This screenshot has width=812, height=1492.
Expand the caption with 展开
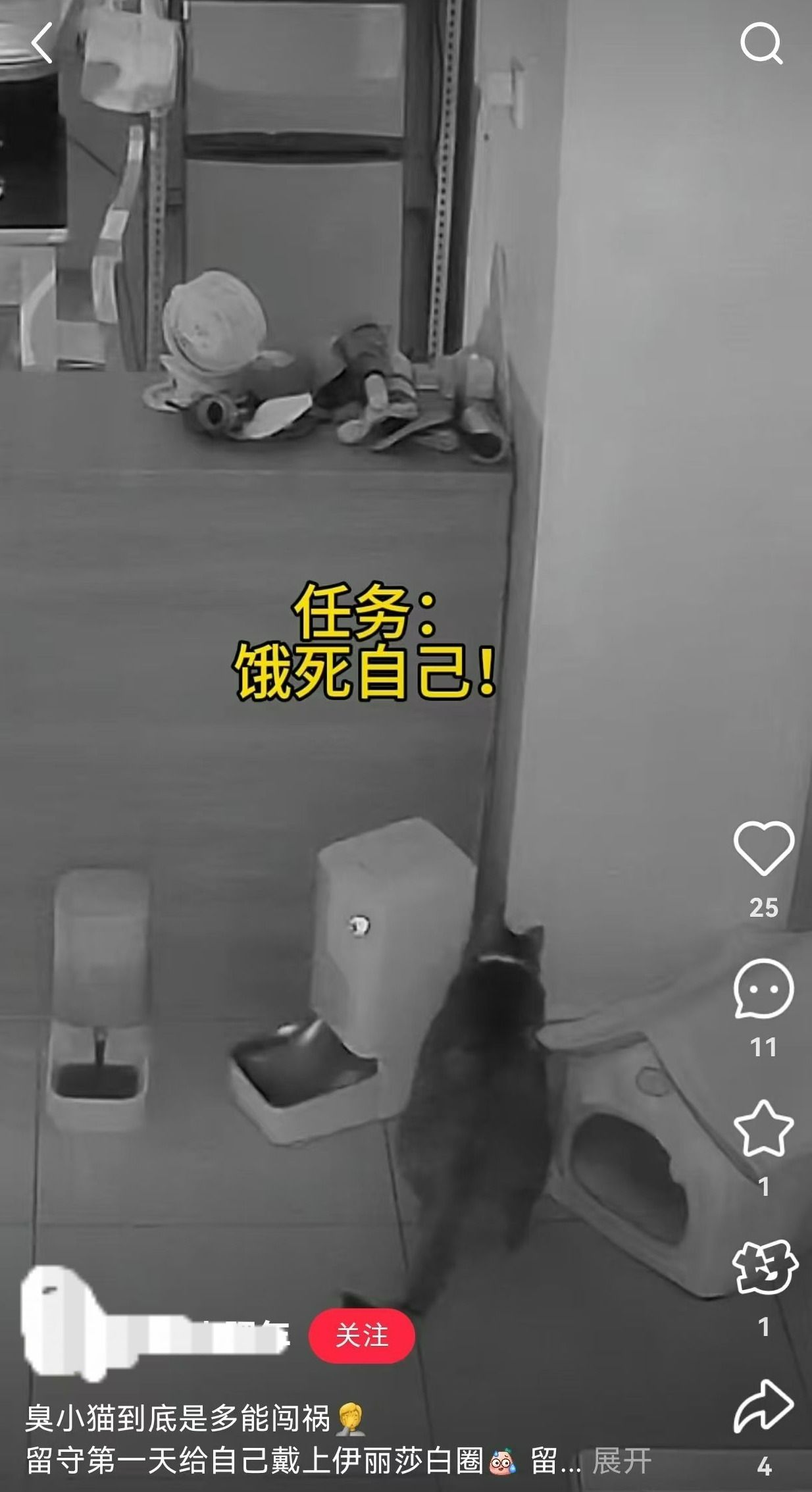coord(621,1462)
